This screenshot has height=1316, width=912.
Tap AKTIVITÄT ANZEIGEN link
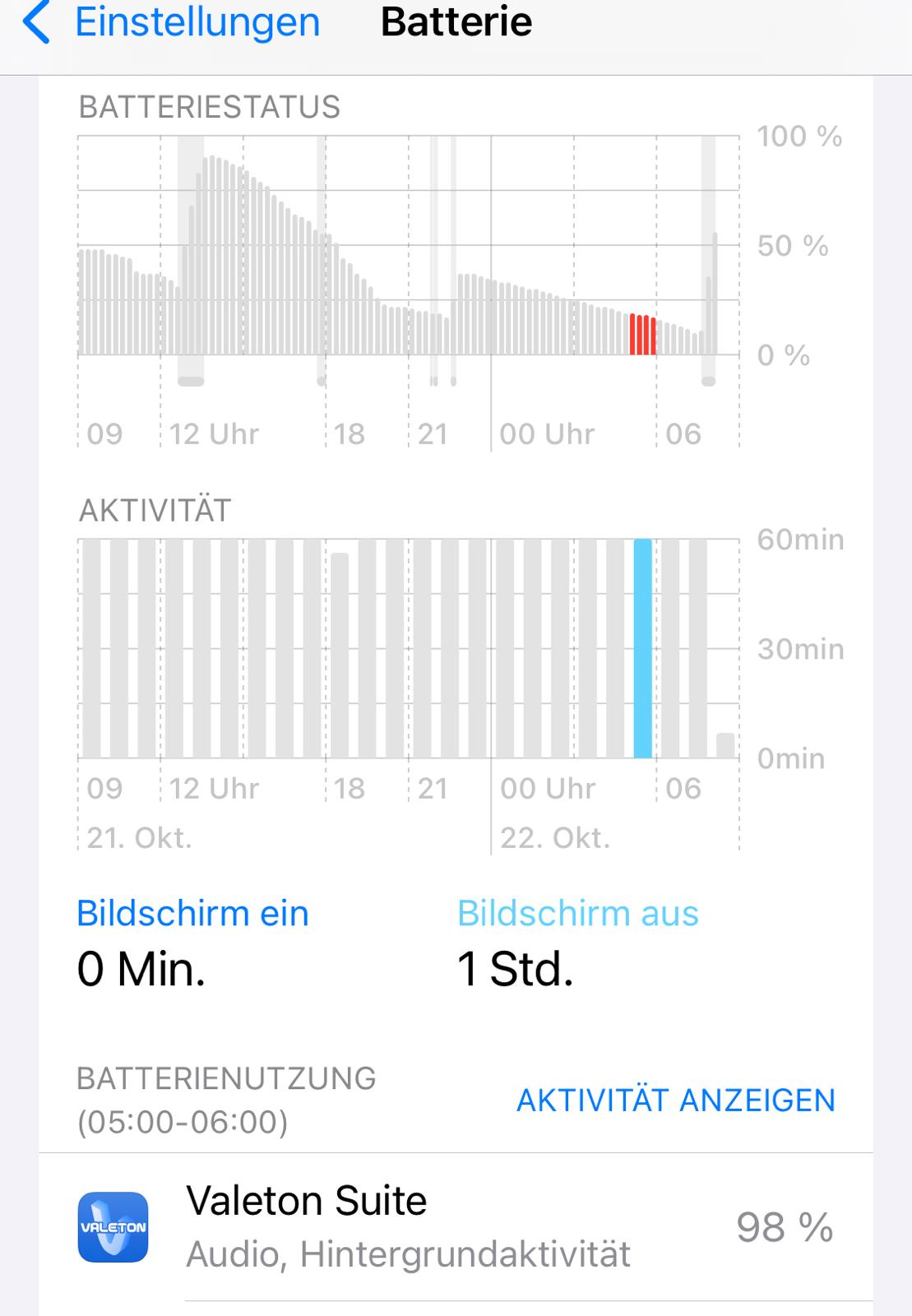coord(675,1100)
